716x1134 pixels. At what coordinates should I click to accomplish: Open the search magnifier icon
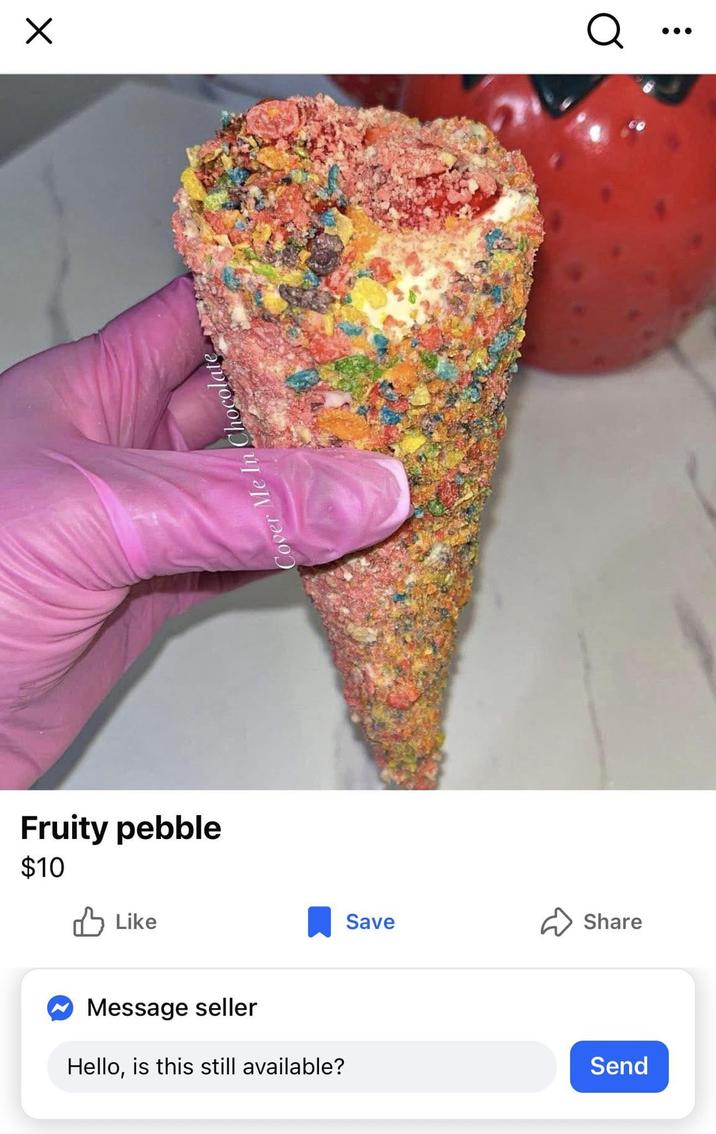604,32
